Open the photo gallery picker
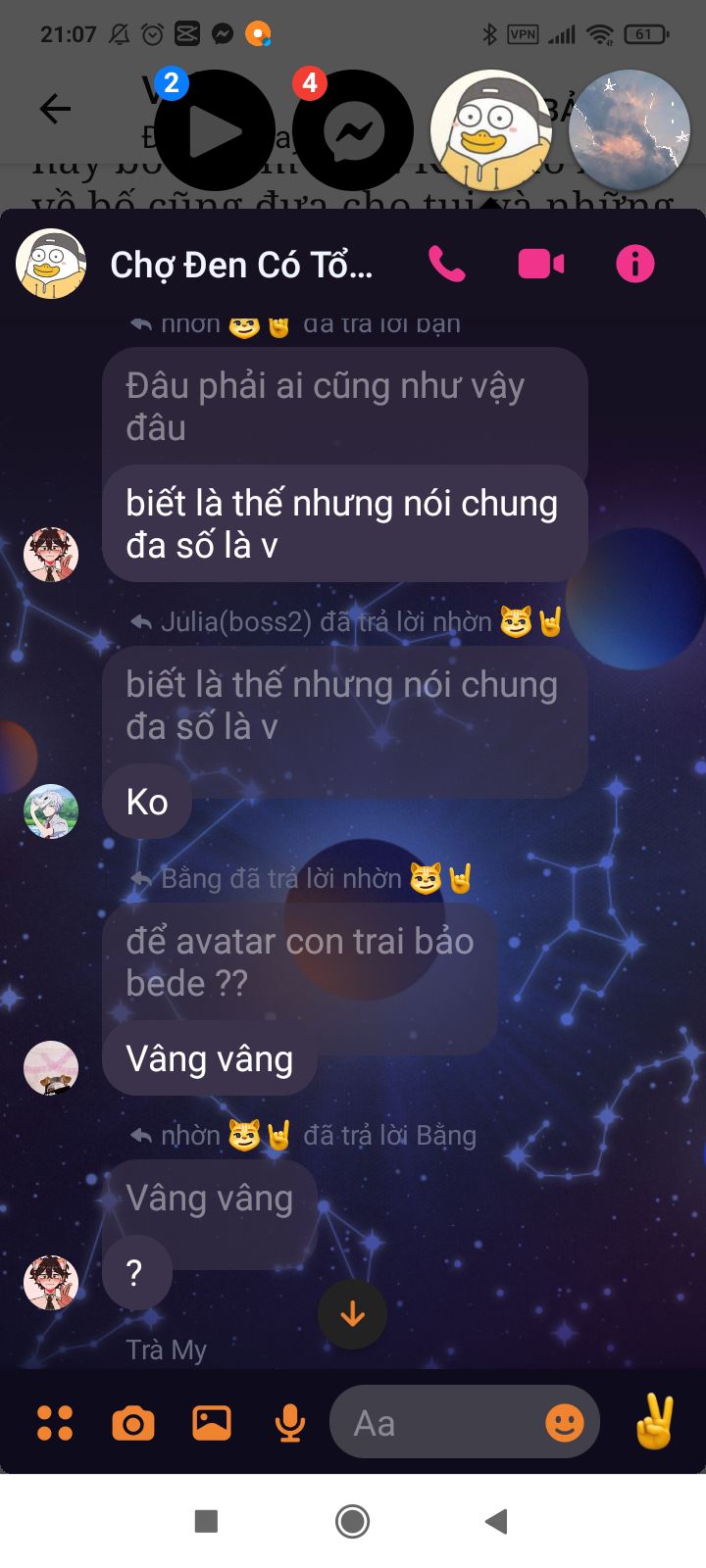The image size is (706, 1568). pyautogui.click(x=212, y=1423)
